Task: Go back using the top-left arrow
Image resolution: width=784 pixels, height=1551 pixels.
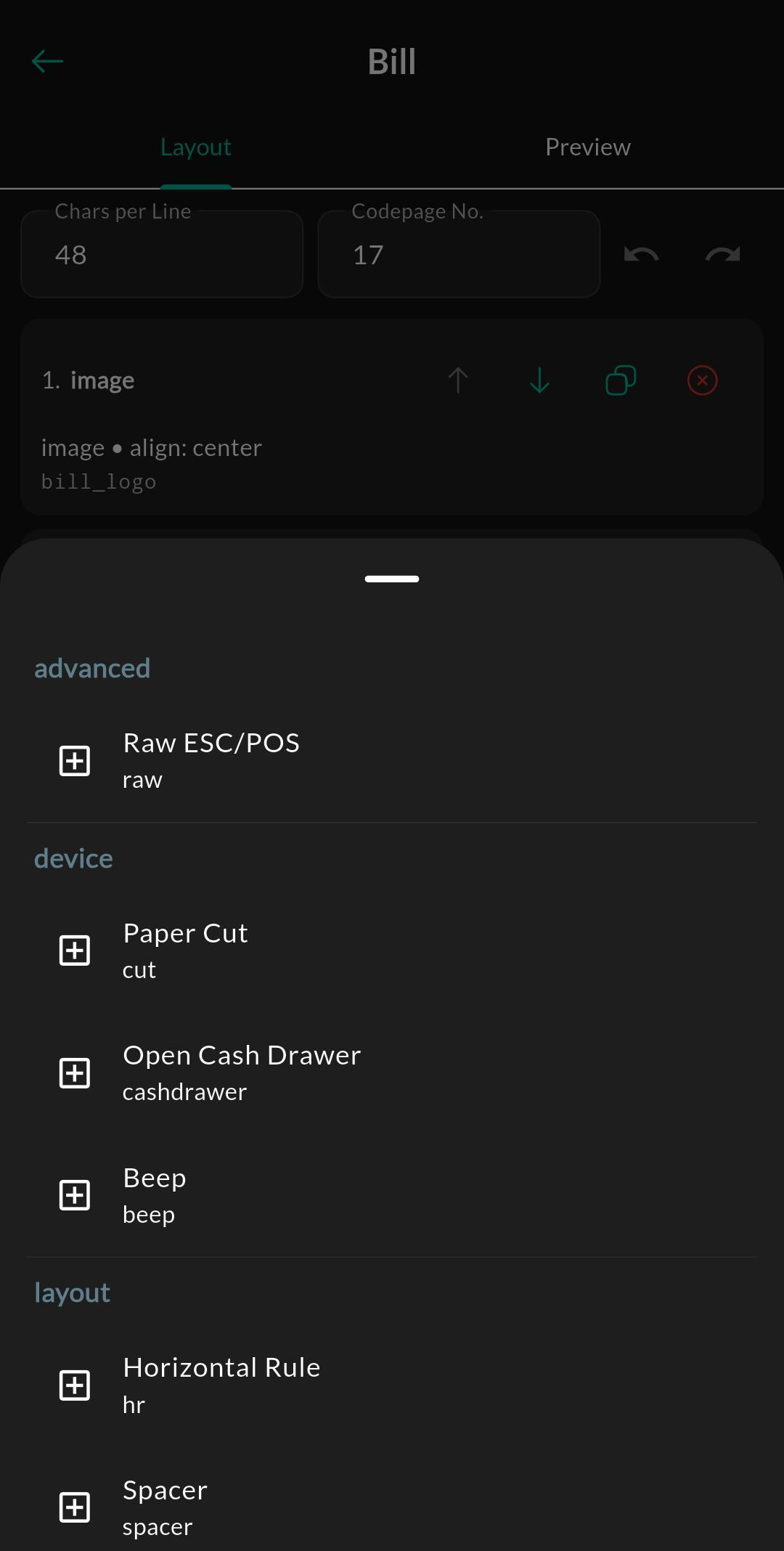Action: (48, 62)
